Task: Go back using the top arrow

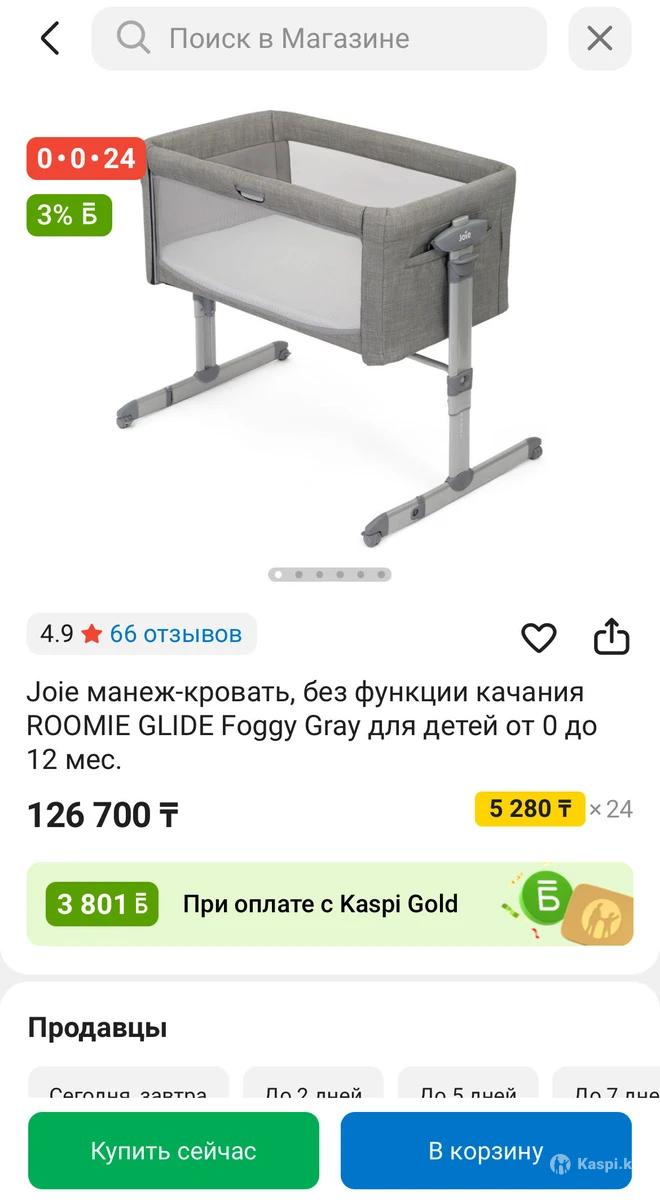Action: pos(50,39)
